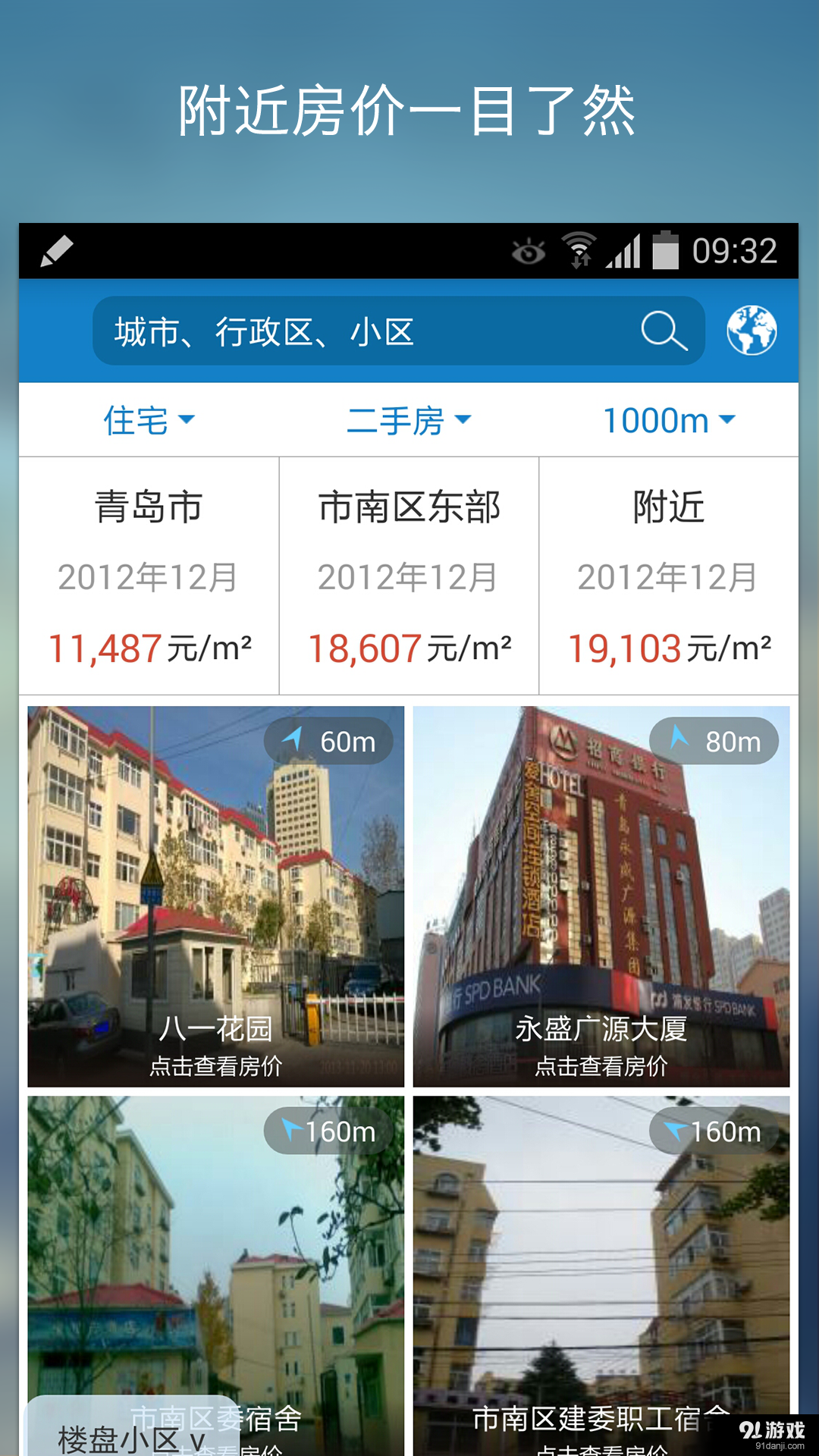Tap 点击查看房价 under 永盛广源大厦
Viewport: 819px width, 1456px height.
click(x=601, y=1068)
